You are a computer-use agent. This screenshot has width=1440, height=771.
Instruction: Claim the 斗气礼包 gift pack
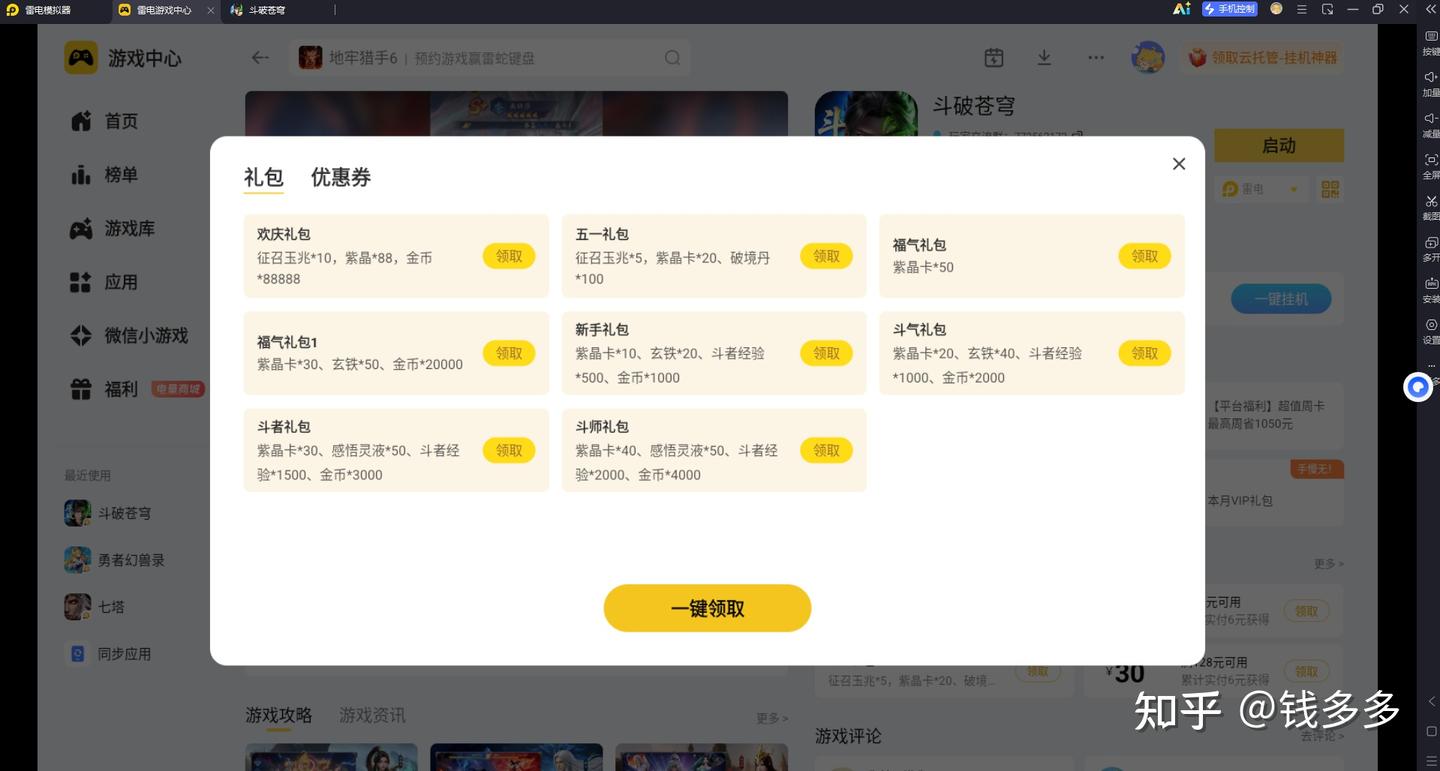coord(1145,353)
